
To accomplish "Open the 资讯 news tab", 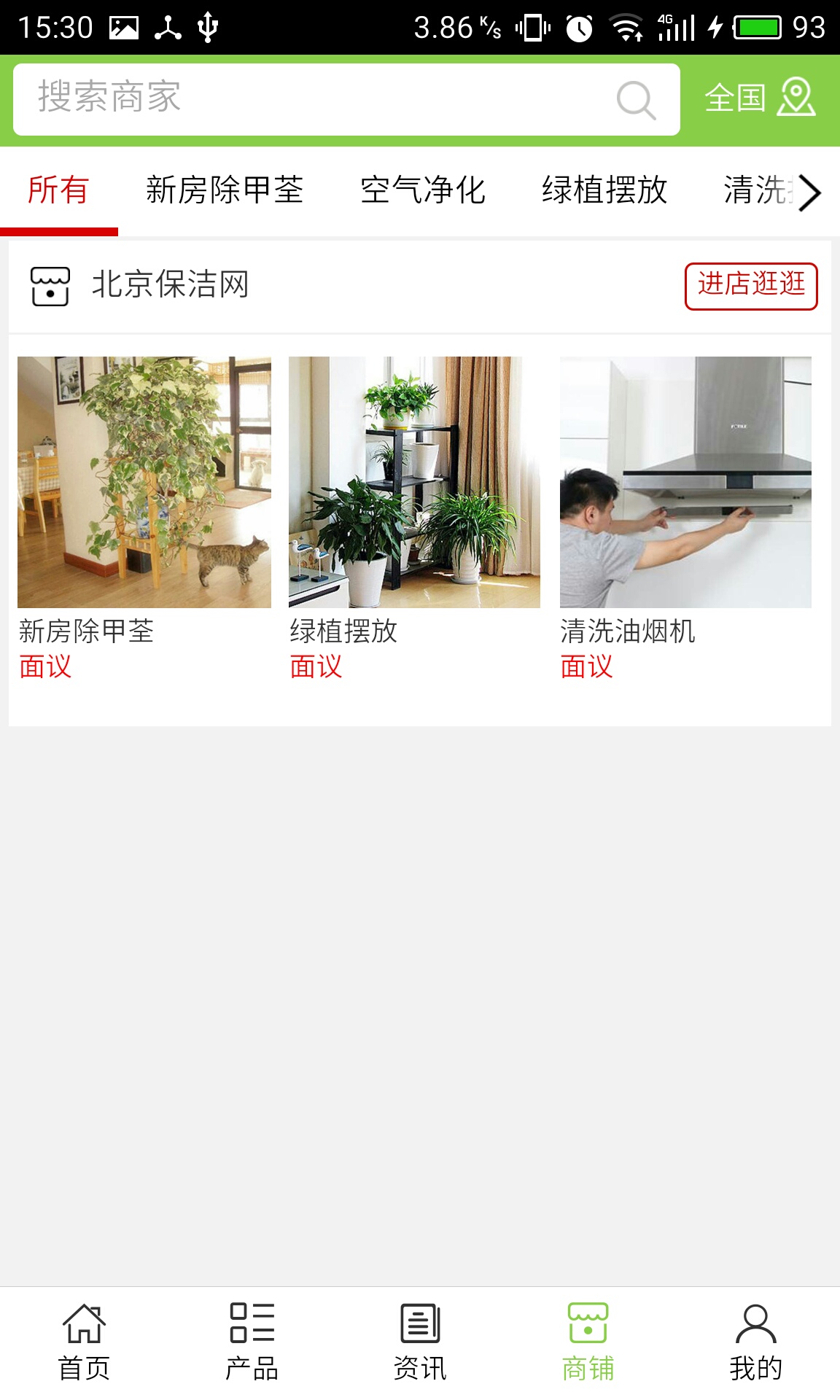I will tap(420, 1342).
